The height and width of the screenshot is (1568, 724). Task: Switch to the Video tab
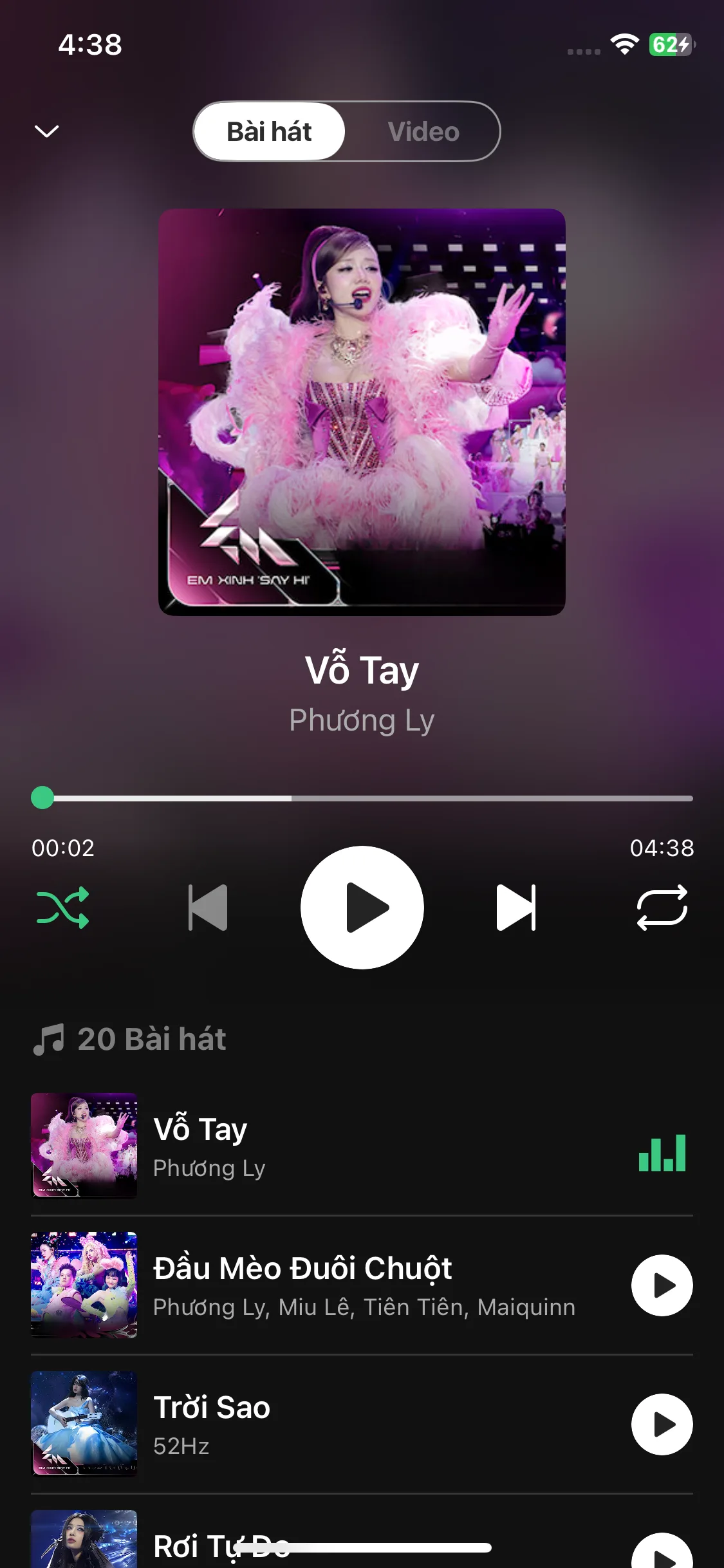coord(423,131)
